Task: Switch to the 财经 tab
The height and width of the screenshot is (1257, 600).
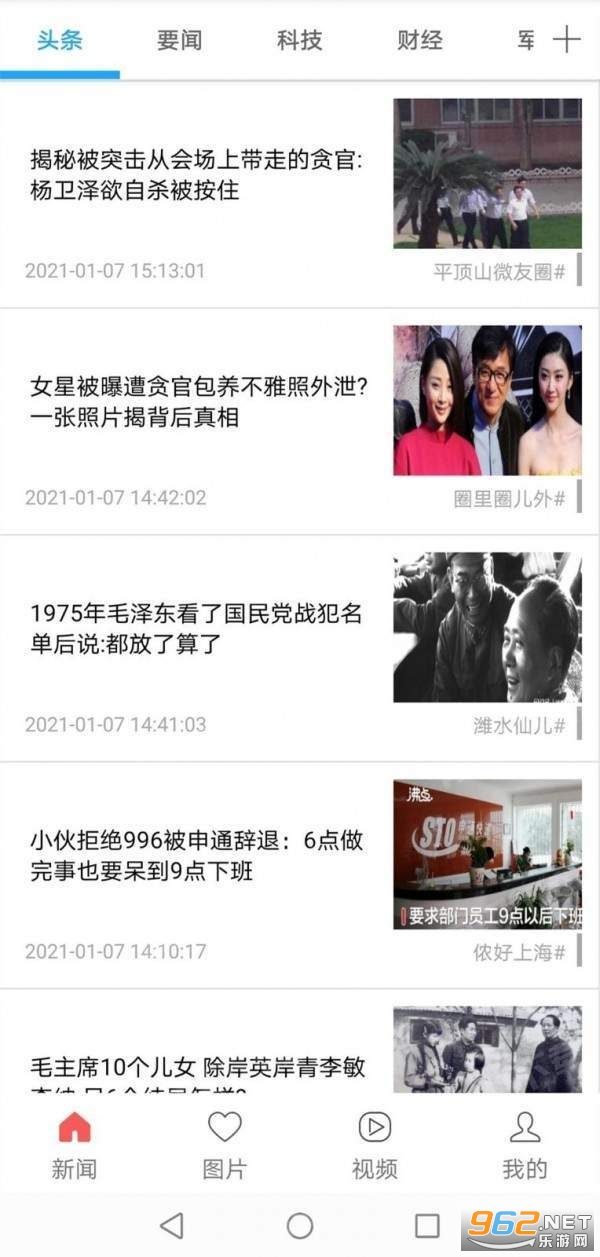Action: 419,40
